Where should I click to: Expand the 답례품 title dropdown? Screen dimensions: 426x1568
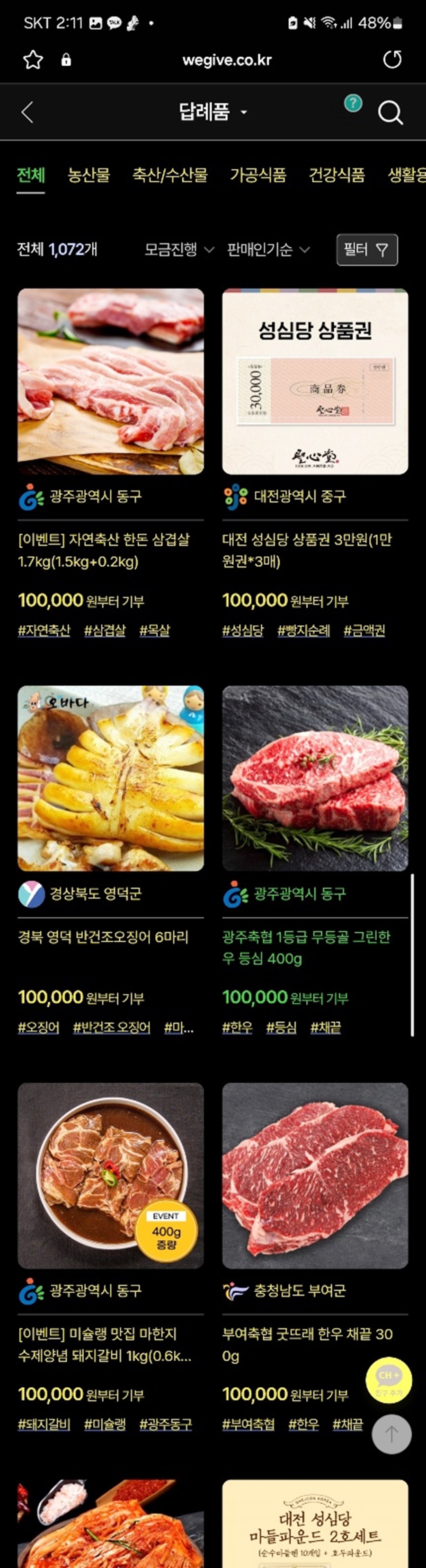[x=213, y=112]
